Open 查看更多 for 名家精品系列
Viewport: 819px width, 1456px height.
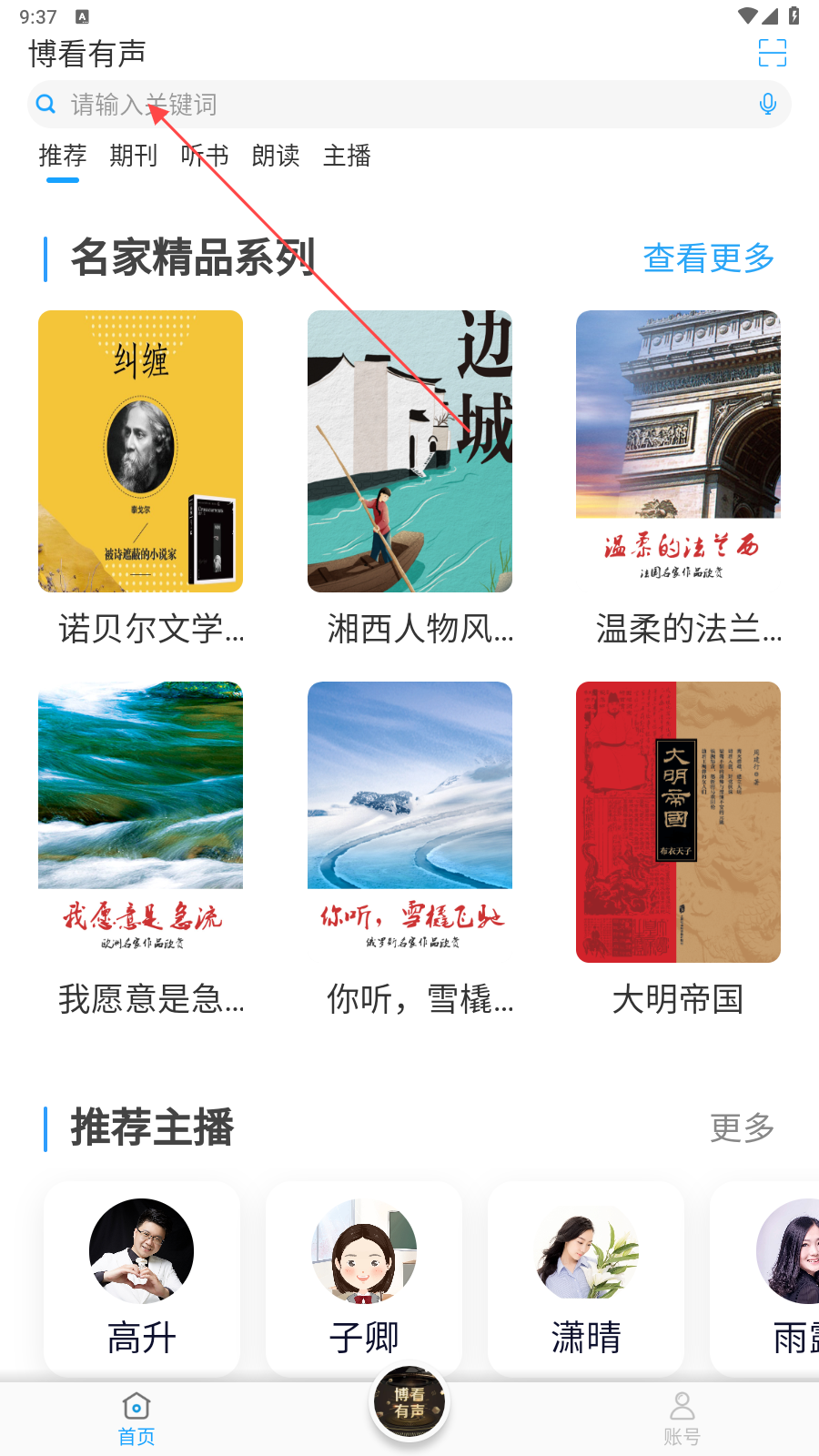pyautogui.click(x=709, y=258)
